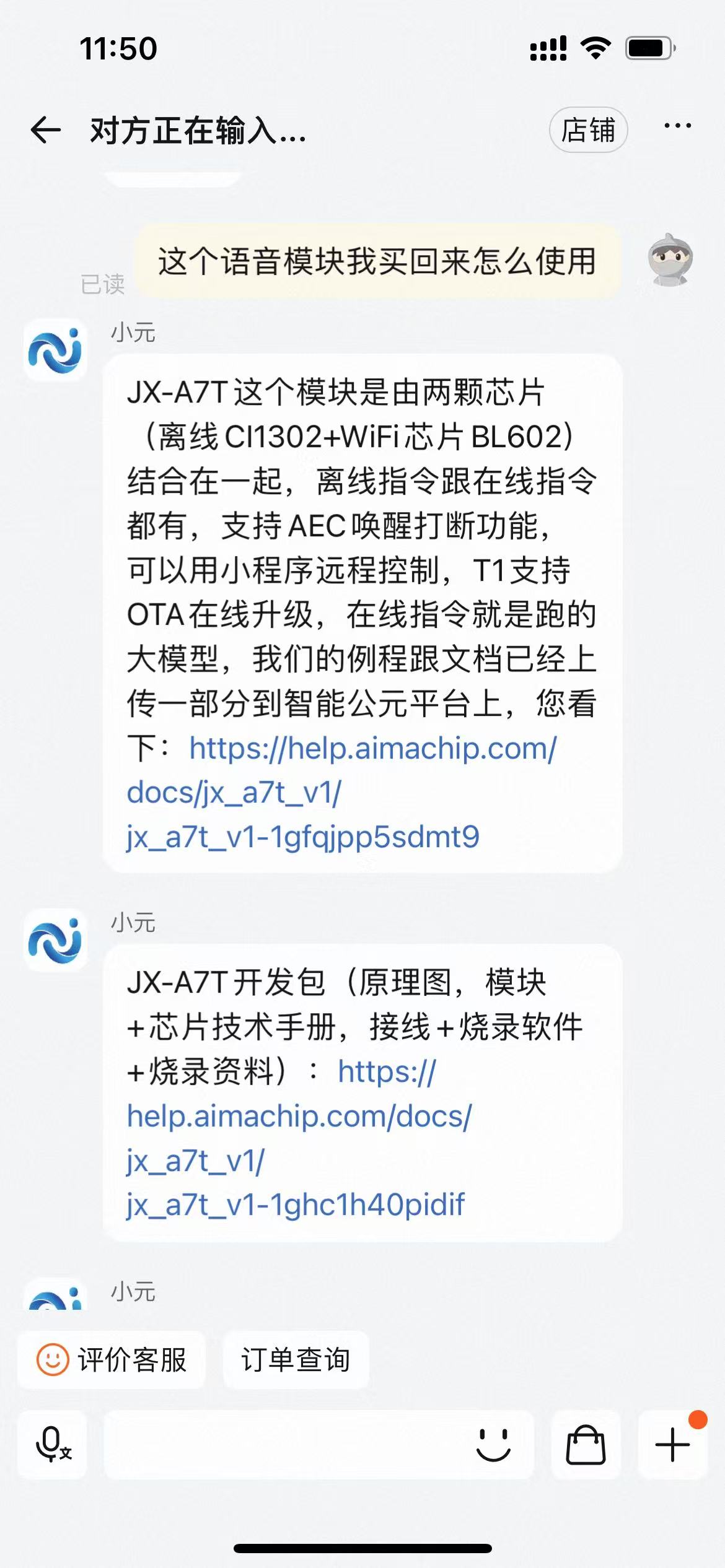This screenshot has width=725, height=1568.
Task: Open the more options ellipsis menu
Action: tap(676, 126)
